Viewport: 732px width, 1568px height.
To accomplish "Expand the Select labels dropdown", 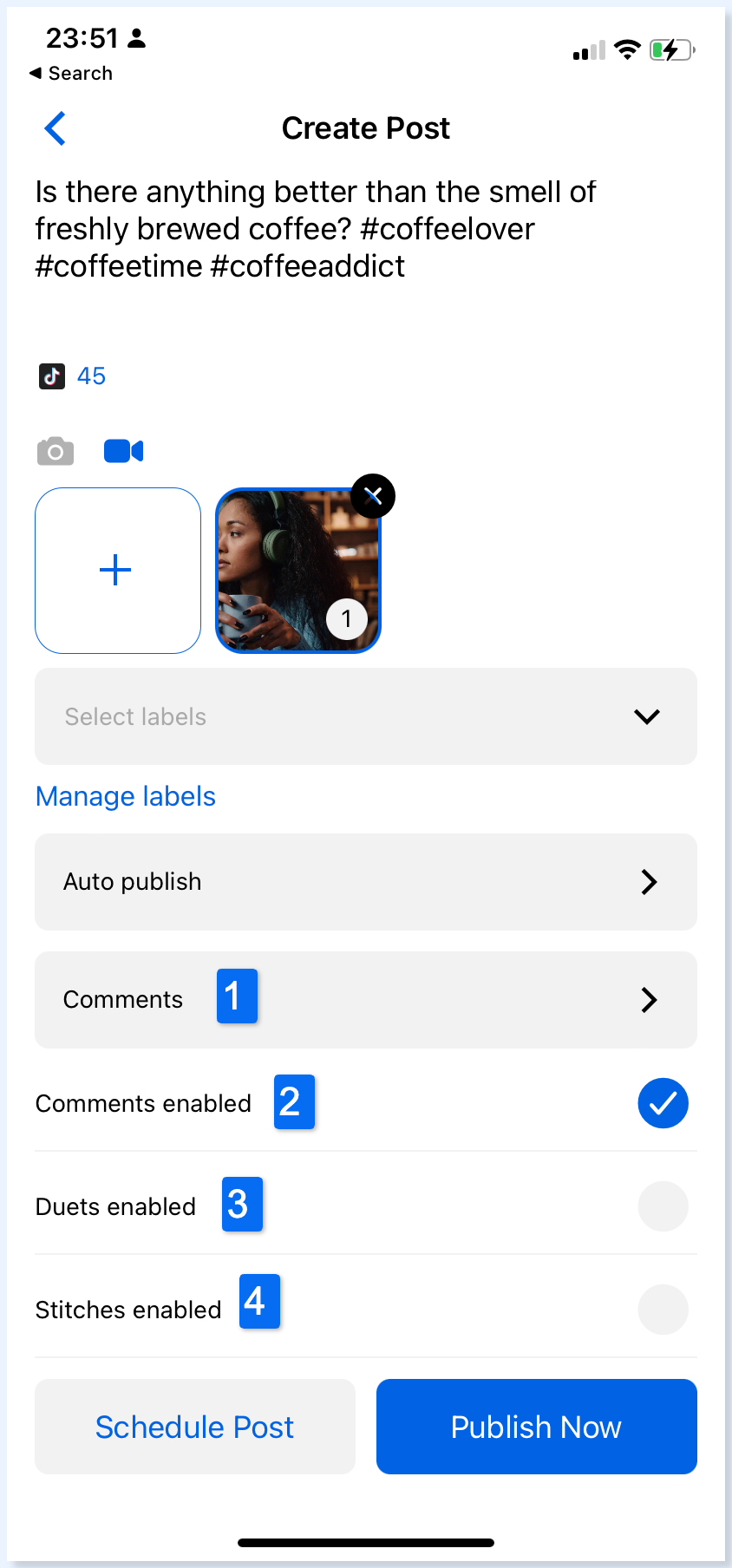I will point(366,716).
